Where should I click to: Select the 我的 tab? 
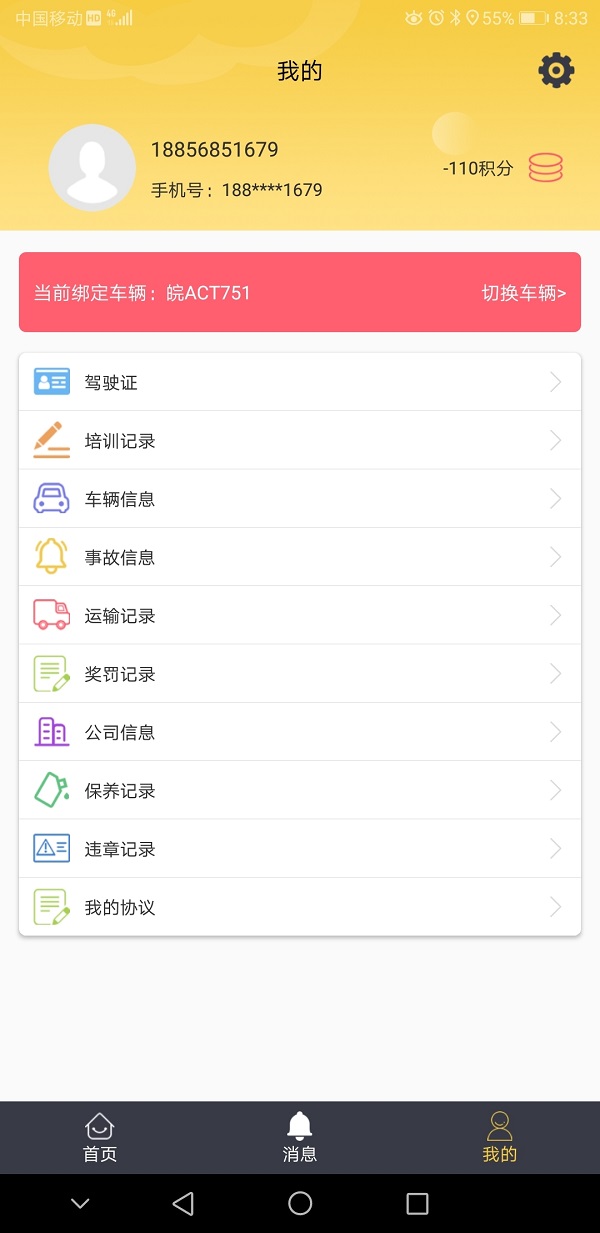pyautogui.click(x=499, y=1138)
